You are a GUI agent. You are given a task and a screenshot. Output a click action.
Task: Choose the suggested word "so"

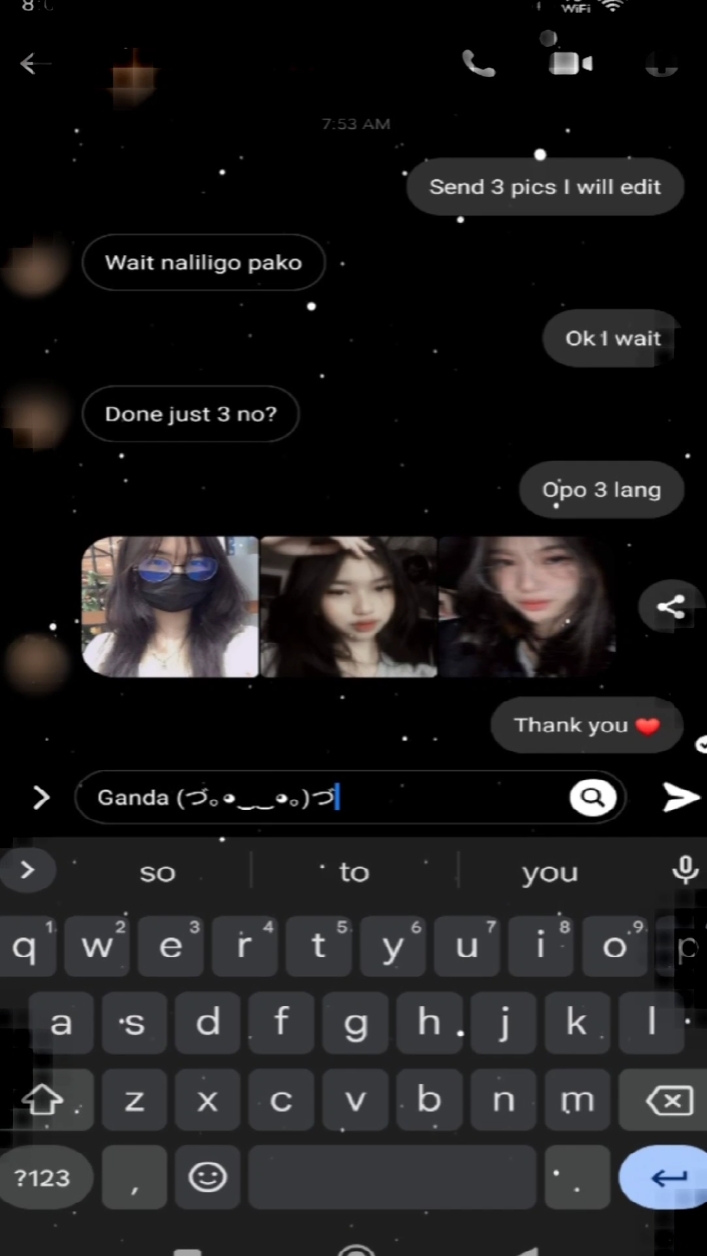coord(157,873)
